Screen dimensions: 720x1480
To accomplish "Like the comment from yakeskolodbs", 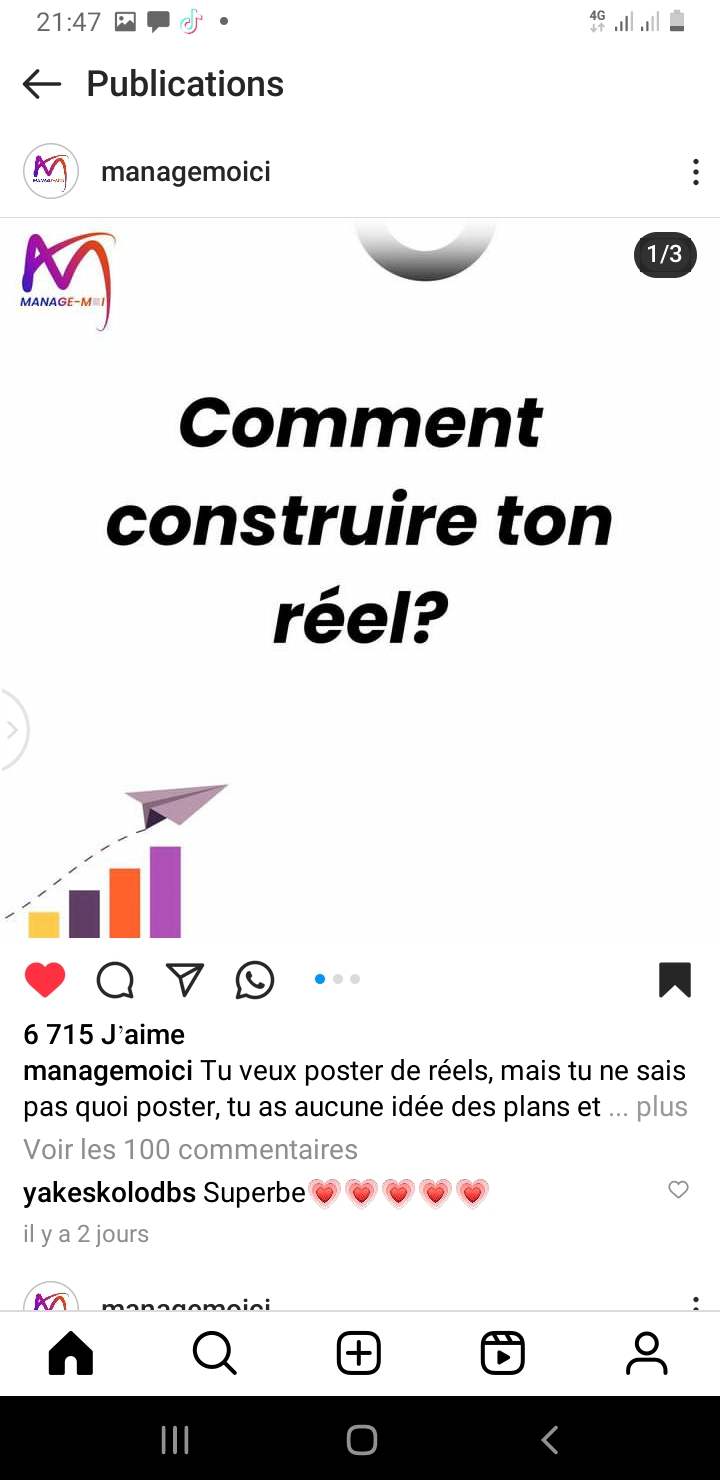I will pos(678,1190).
